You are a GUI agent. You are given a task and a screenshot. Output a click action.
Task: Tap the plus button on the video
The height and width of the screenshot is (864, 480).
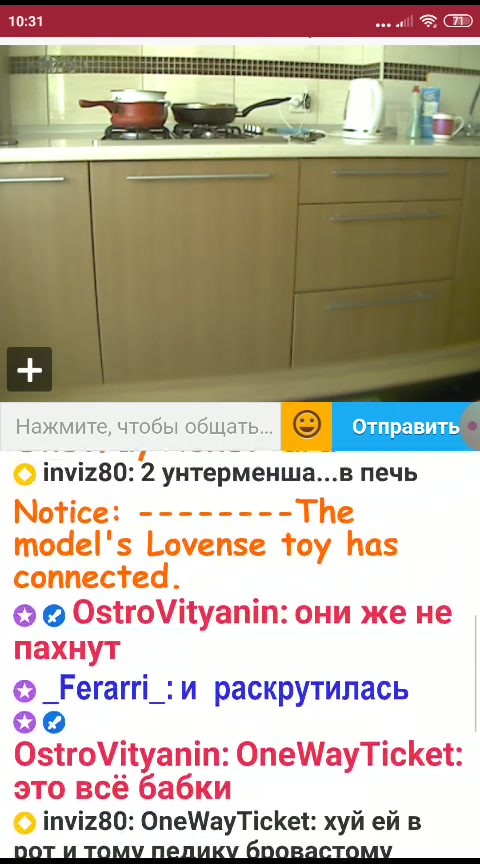tap(29, 369)
